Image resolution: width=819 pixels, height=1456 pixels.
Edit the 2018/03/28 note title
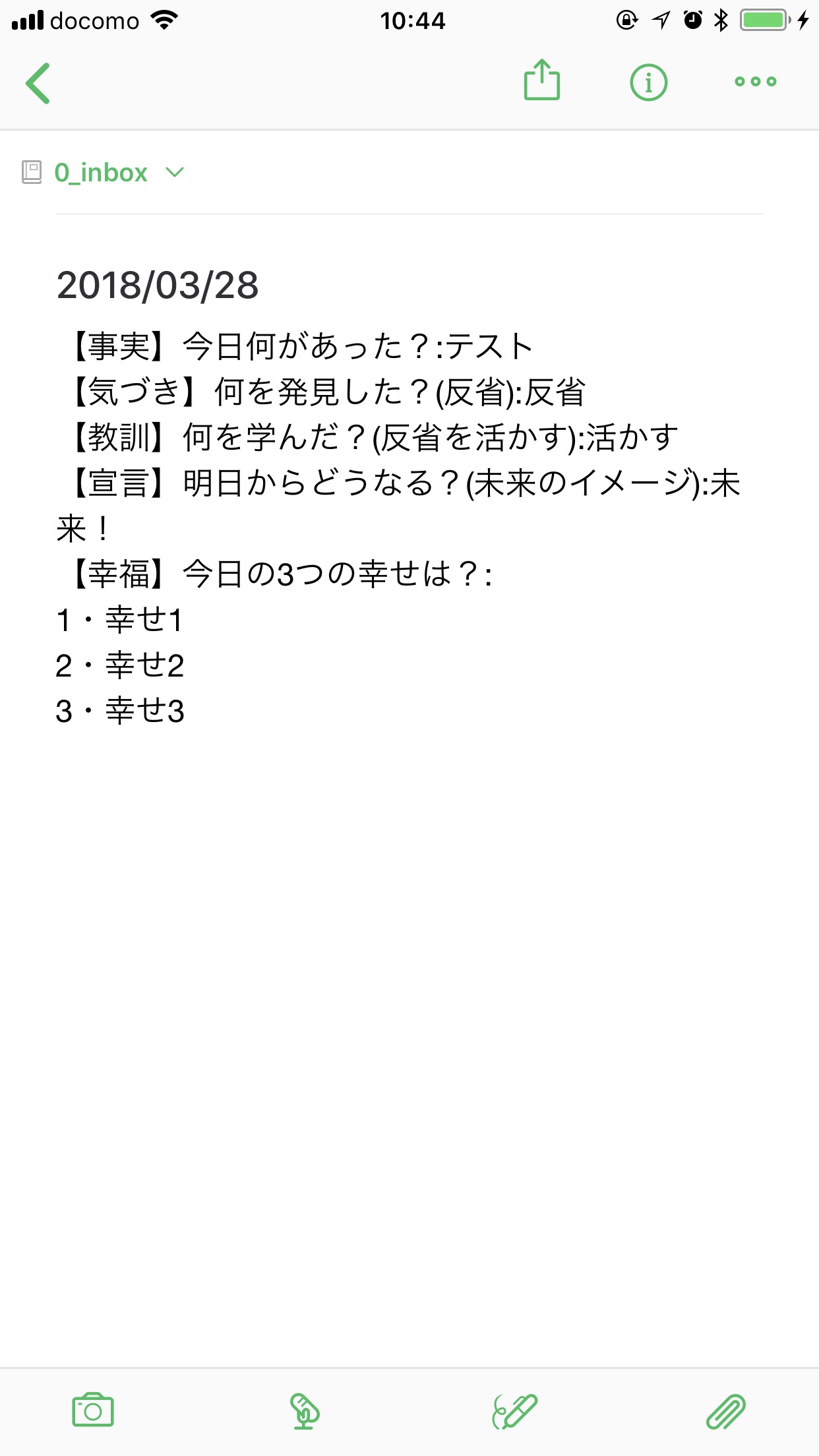(158, 286)
